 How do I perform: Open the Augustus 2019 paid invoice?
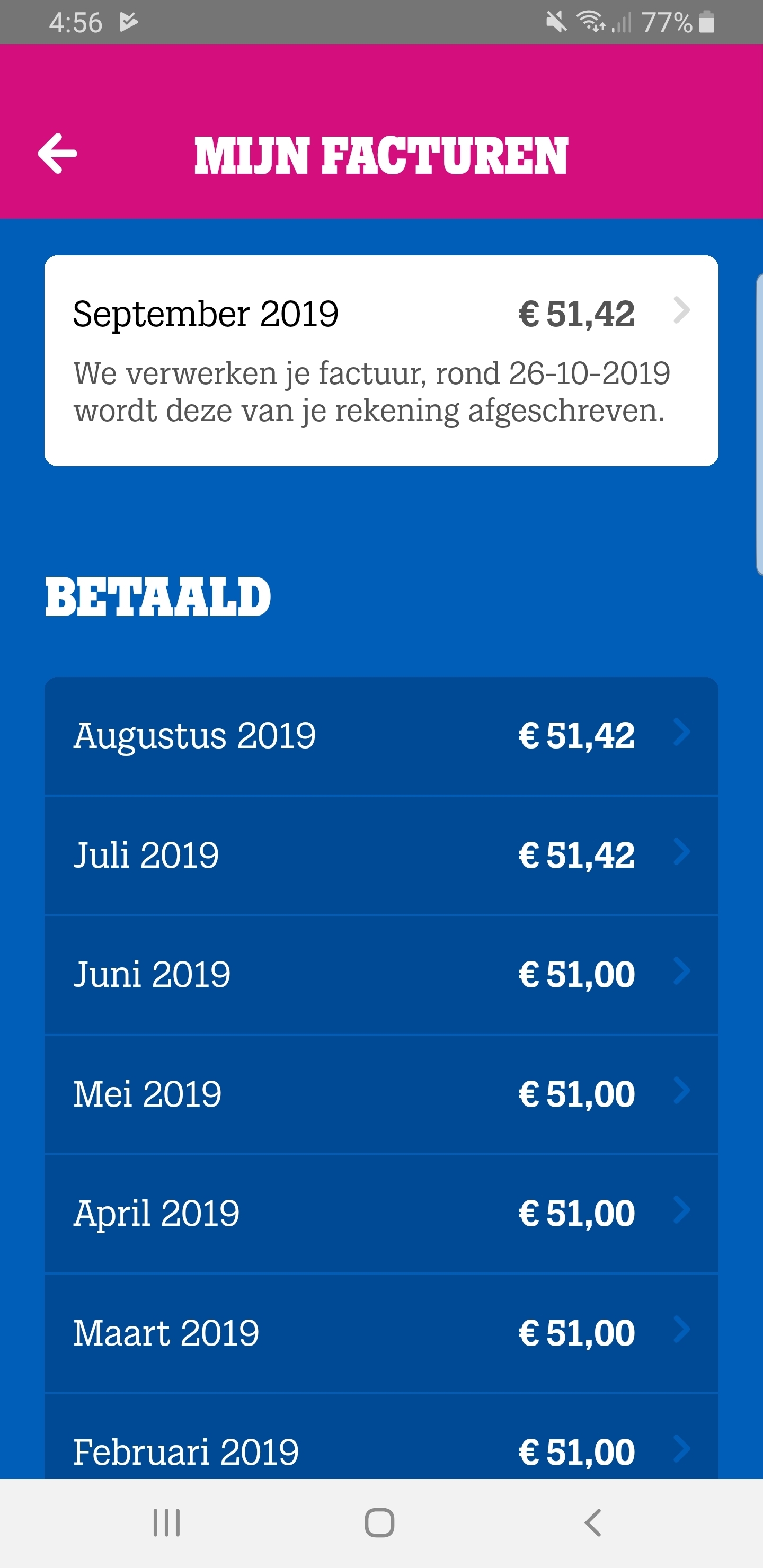381,735
